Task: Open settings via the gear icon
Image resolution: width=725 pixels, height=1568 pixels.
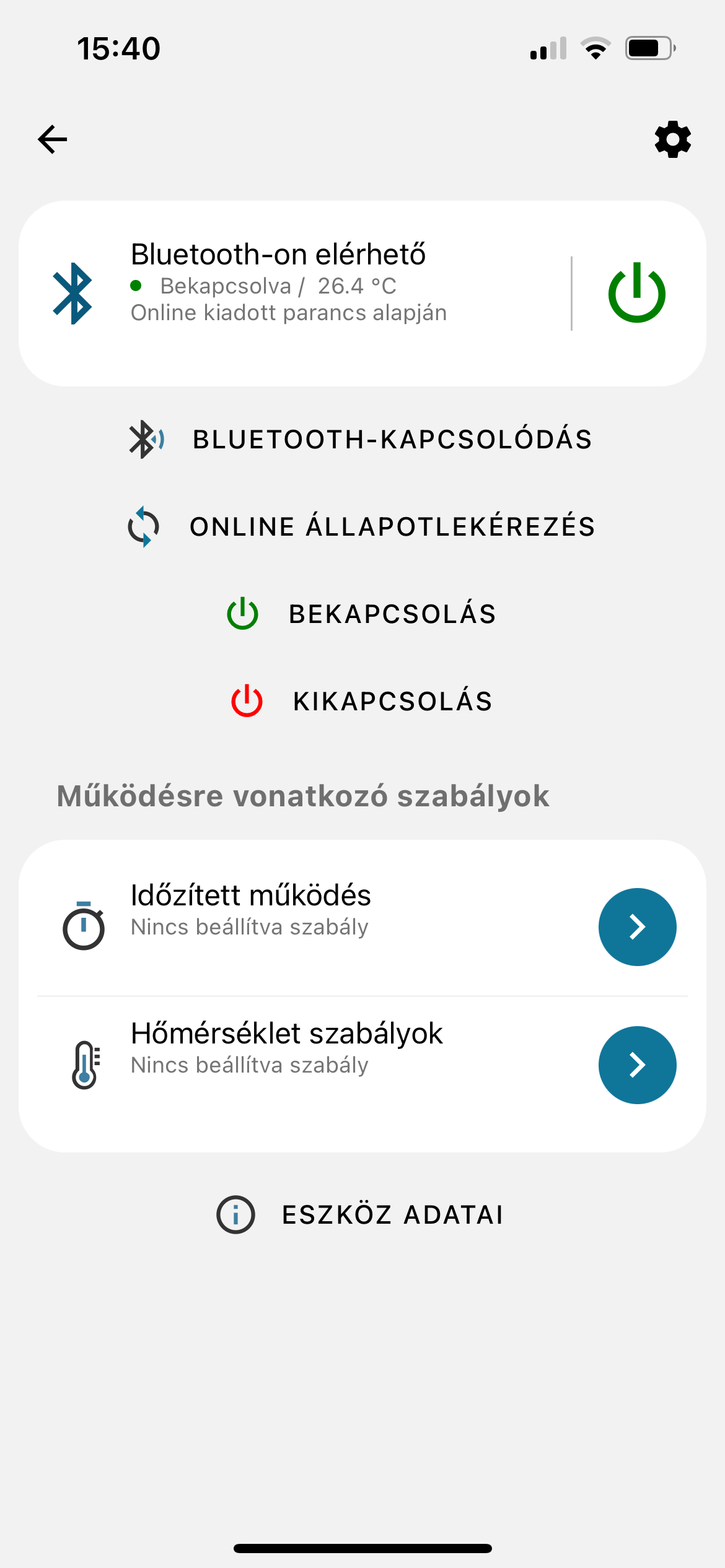Action: point(673,139)
